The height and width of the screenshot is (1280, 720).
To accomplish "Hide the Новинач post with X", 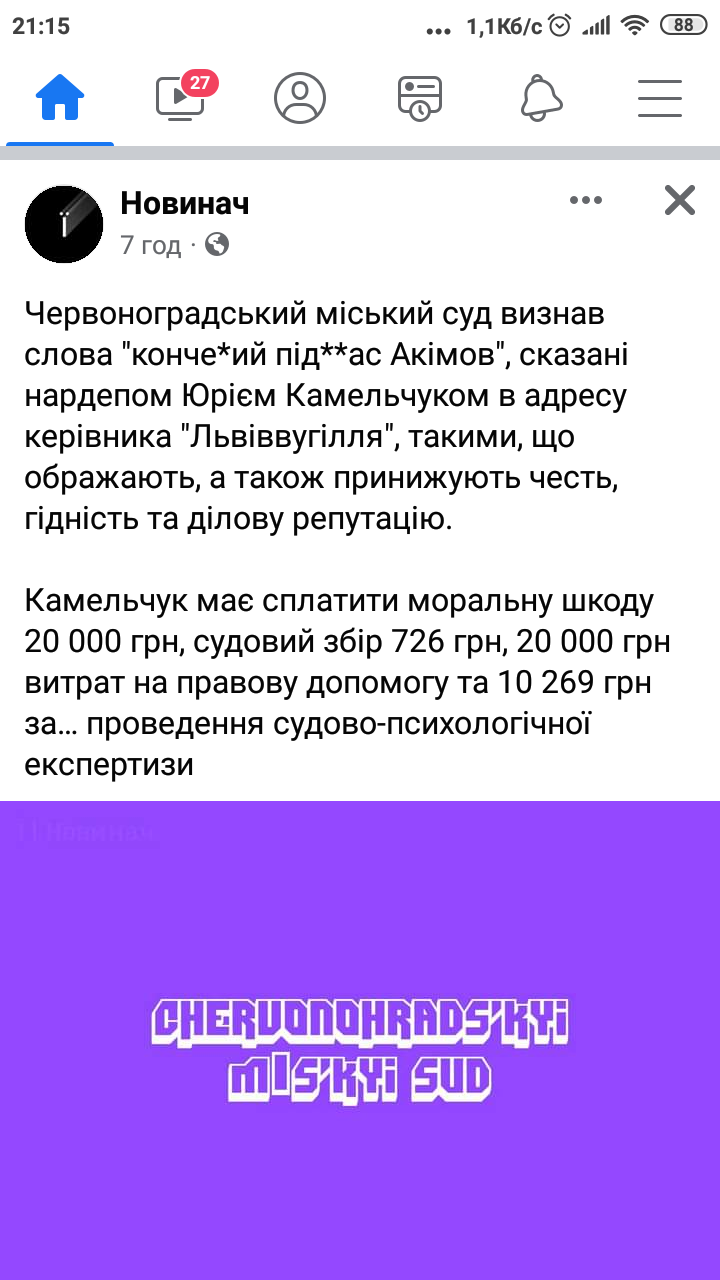I will 680,201.
